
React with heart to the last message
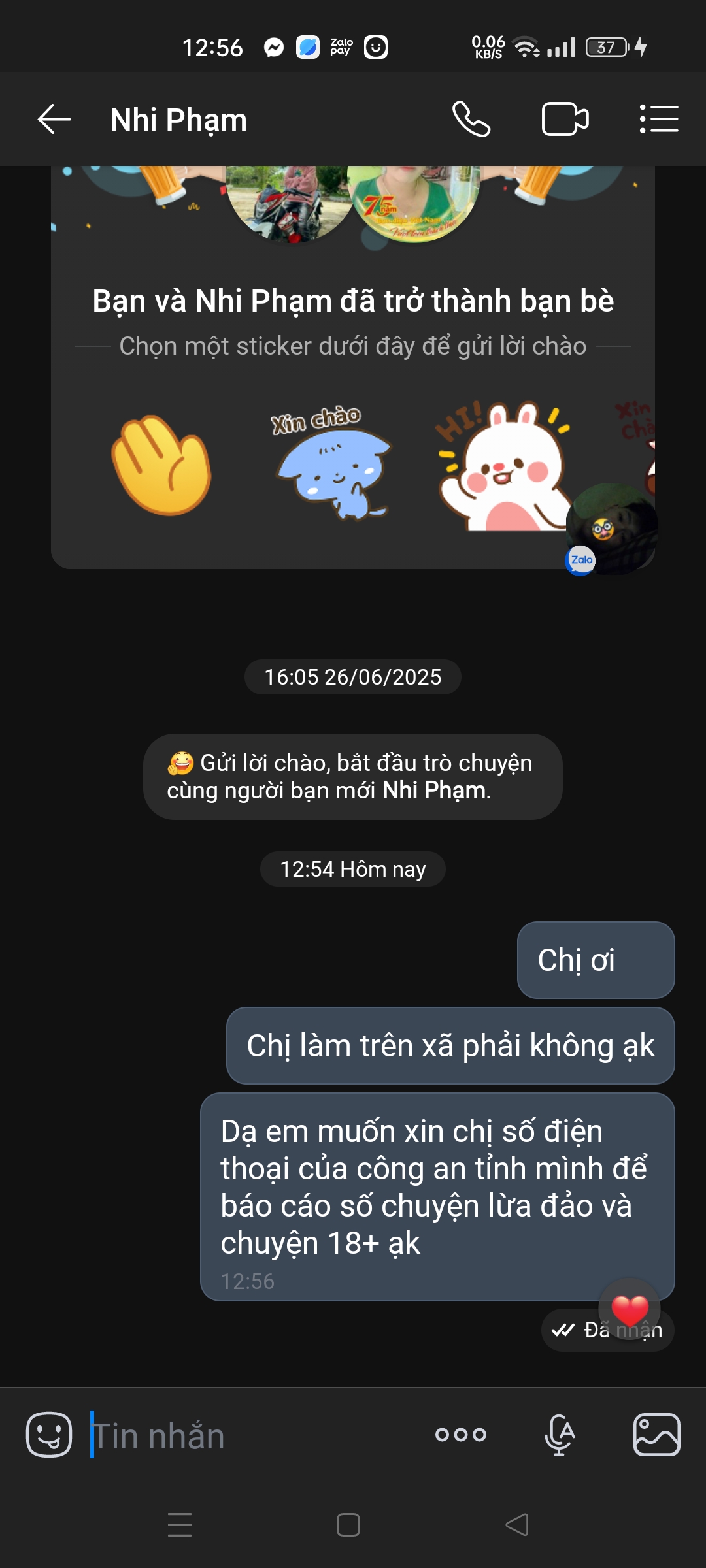point(630,1309)
